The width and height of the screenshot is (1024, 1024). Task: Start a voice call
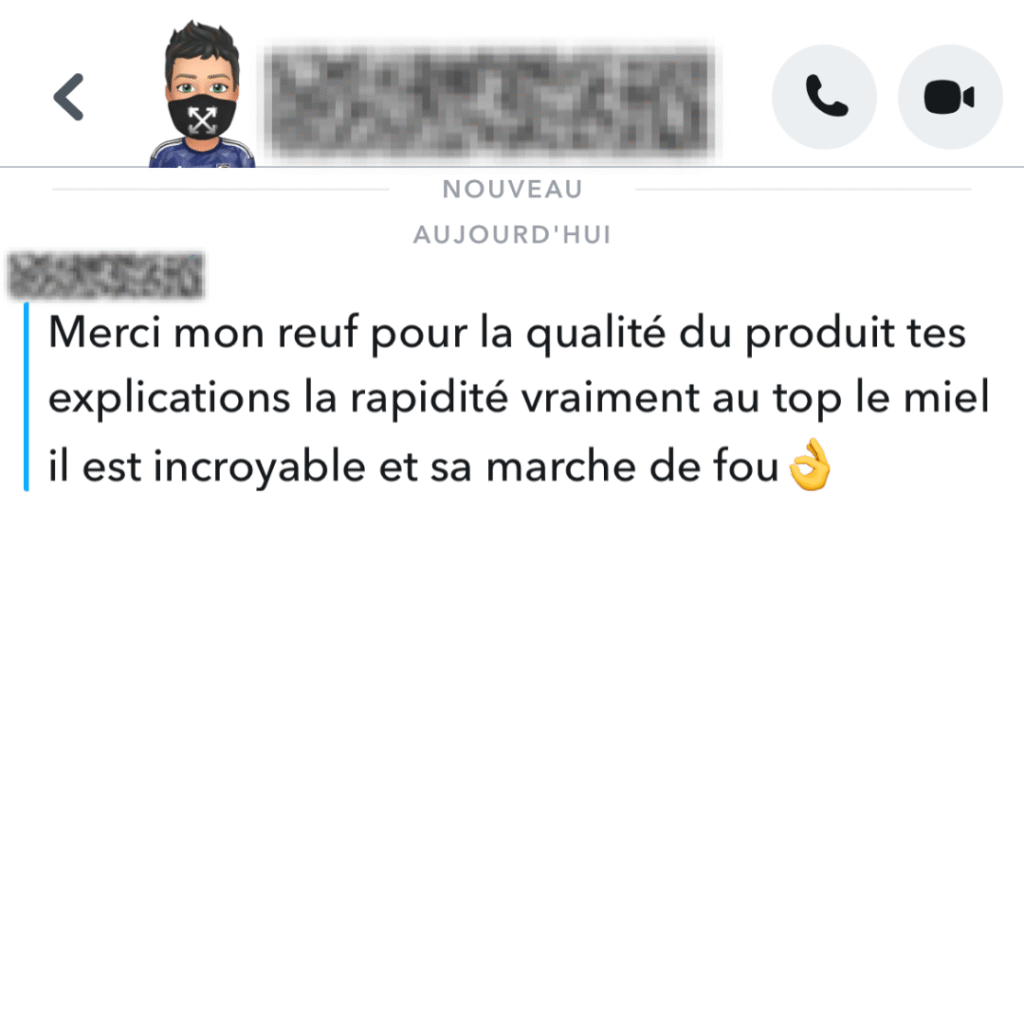(x=825, y=97)
